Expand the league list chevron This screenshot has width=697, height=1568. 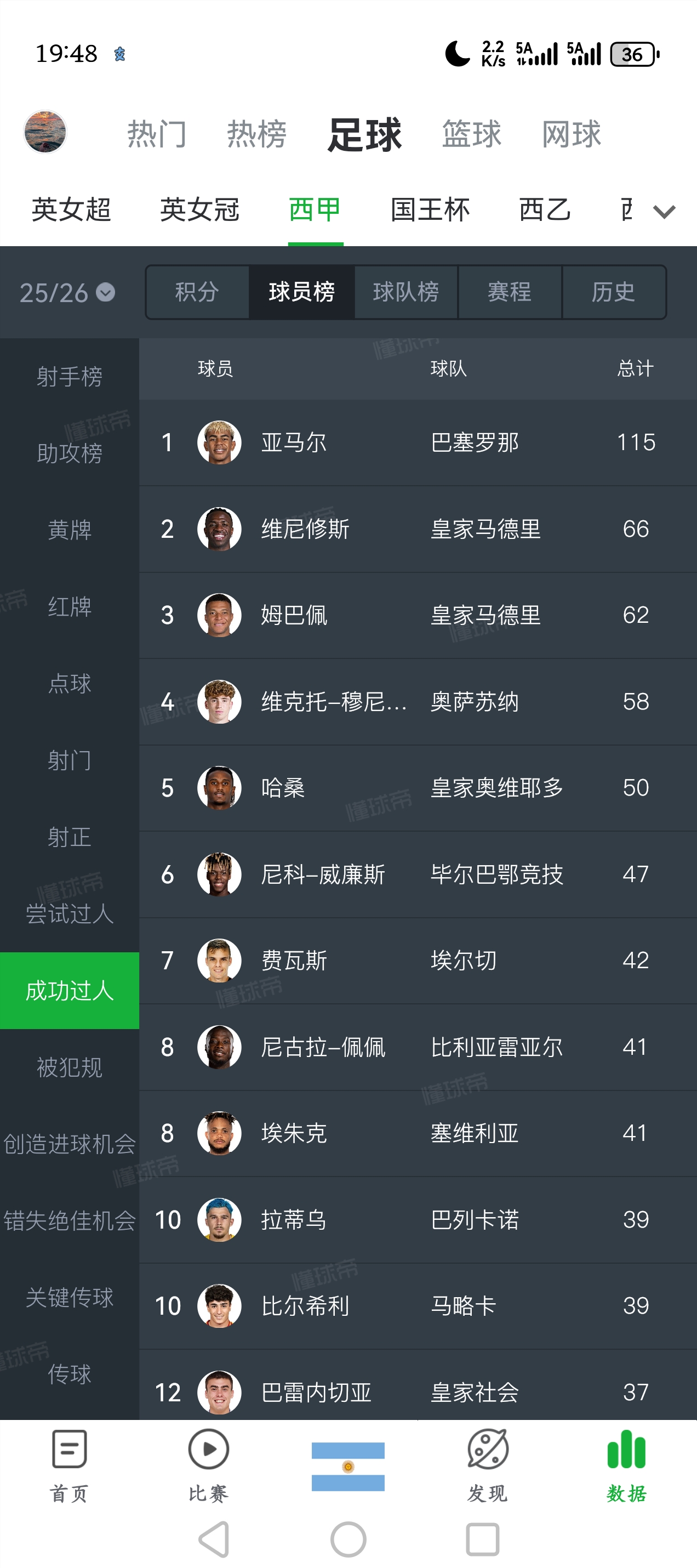[x=664, y=211]
